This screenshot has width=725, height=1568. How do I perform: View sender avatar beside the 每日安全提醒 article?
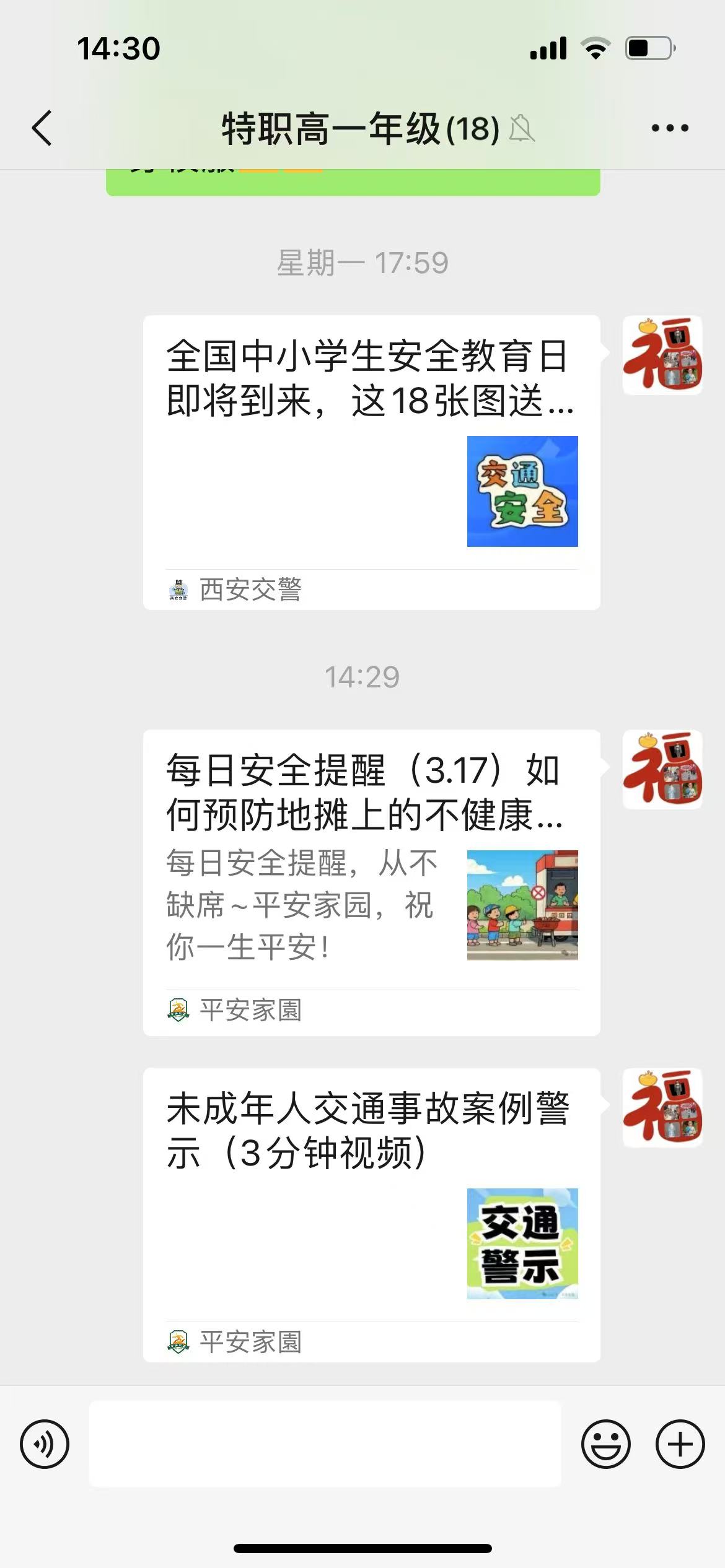click(x=662, y=769)
